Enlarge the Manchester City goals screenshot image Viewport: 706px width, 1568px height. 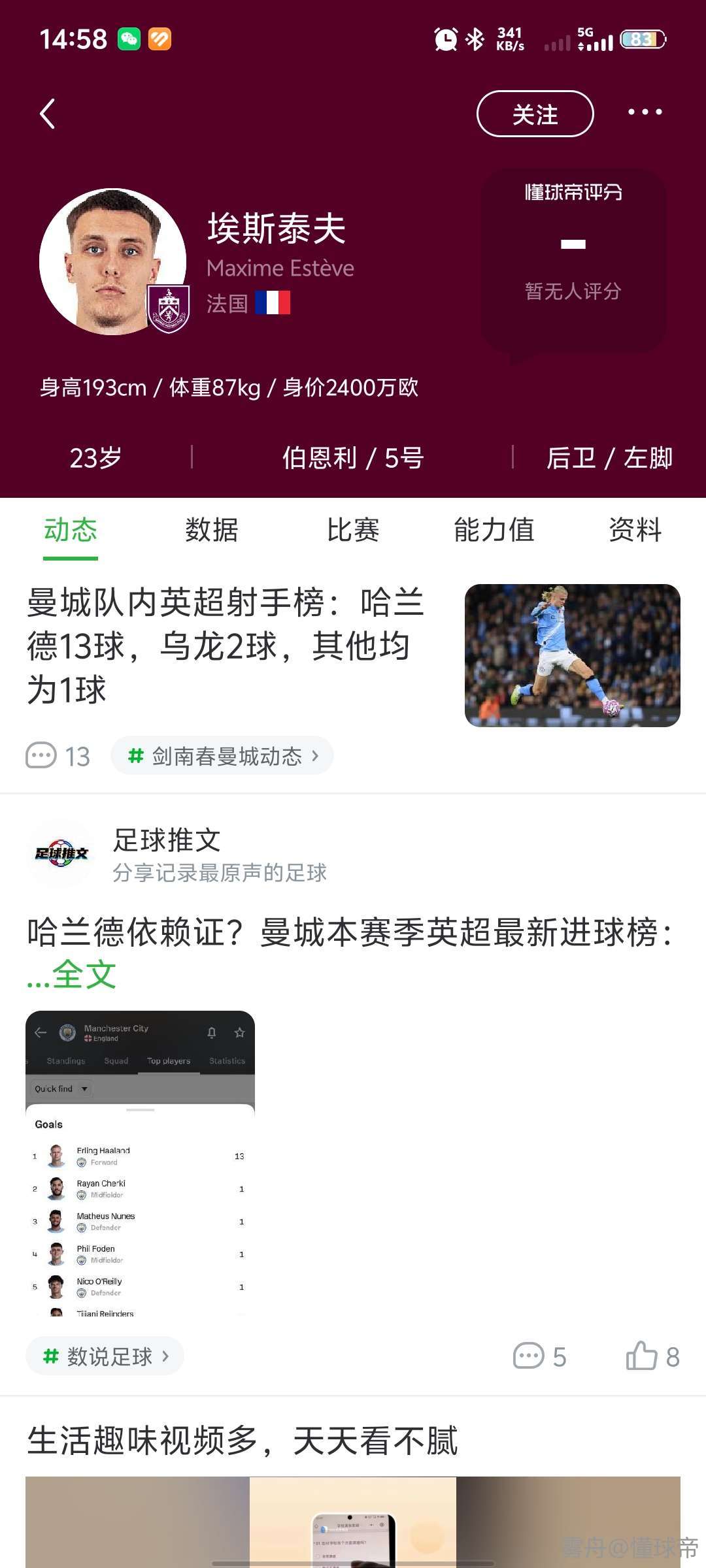[x=140, y=1163]
